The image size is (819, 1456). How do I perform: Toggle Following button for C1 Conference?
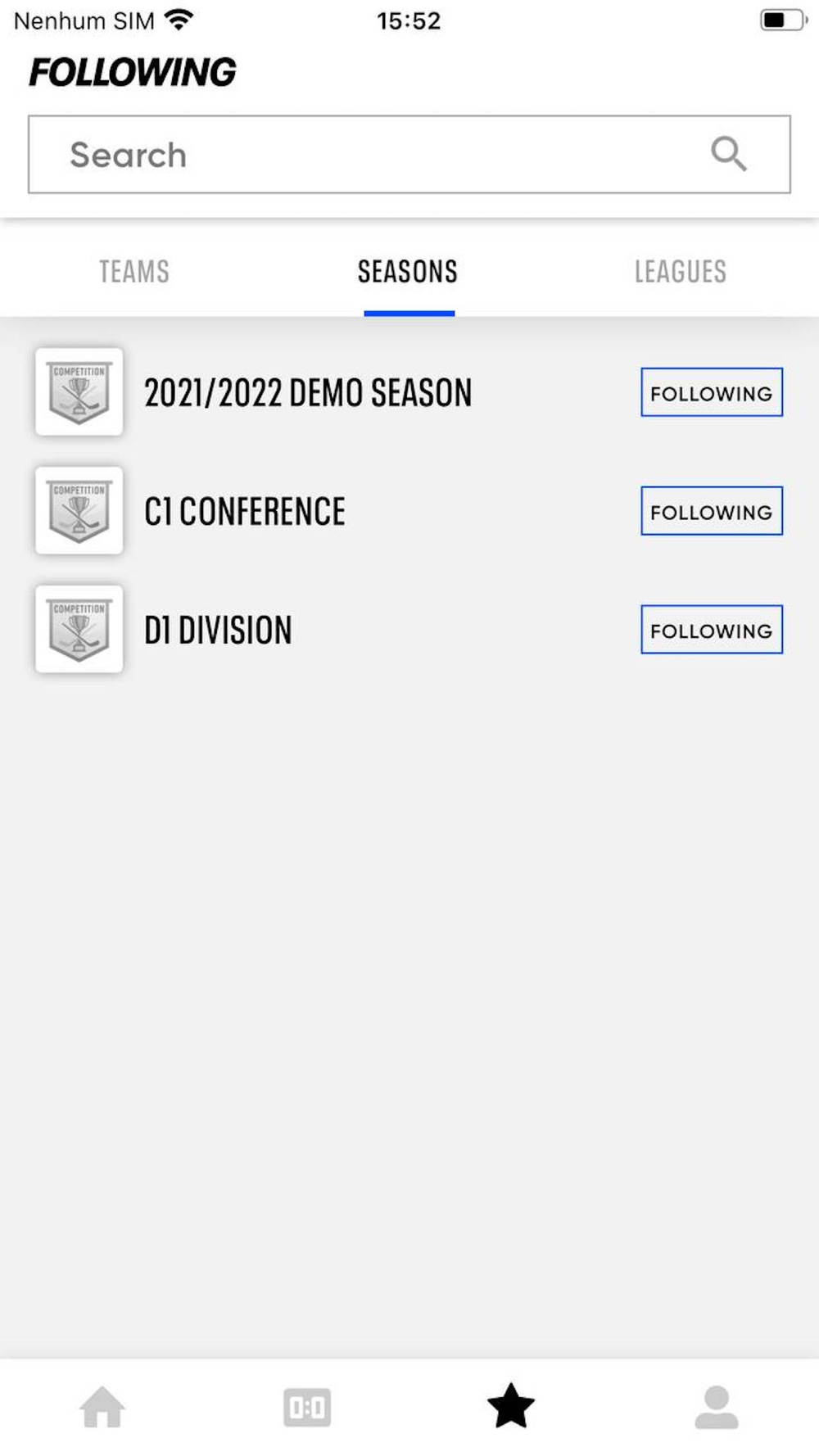[711, 512]
